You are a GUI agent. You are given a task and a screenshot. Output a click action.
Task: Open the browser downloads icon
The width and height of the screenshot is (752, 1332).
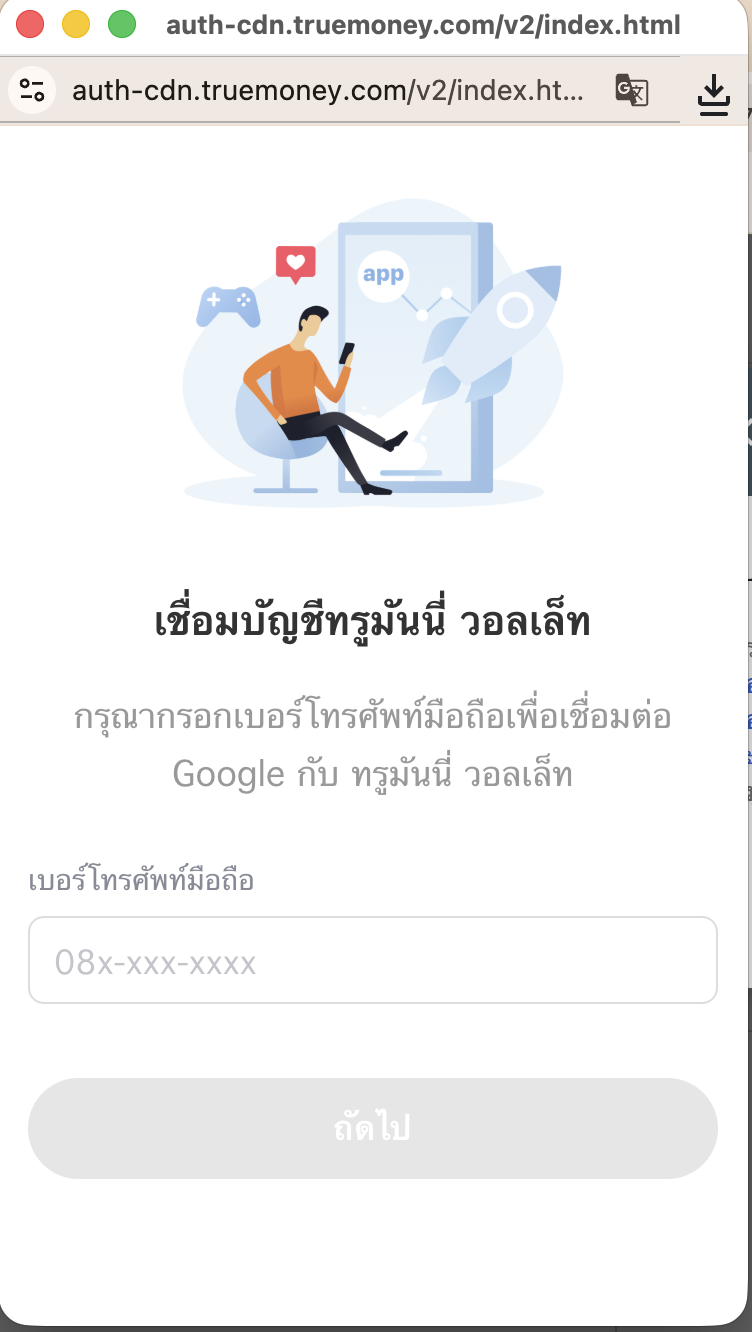click(x=713, y=93)
